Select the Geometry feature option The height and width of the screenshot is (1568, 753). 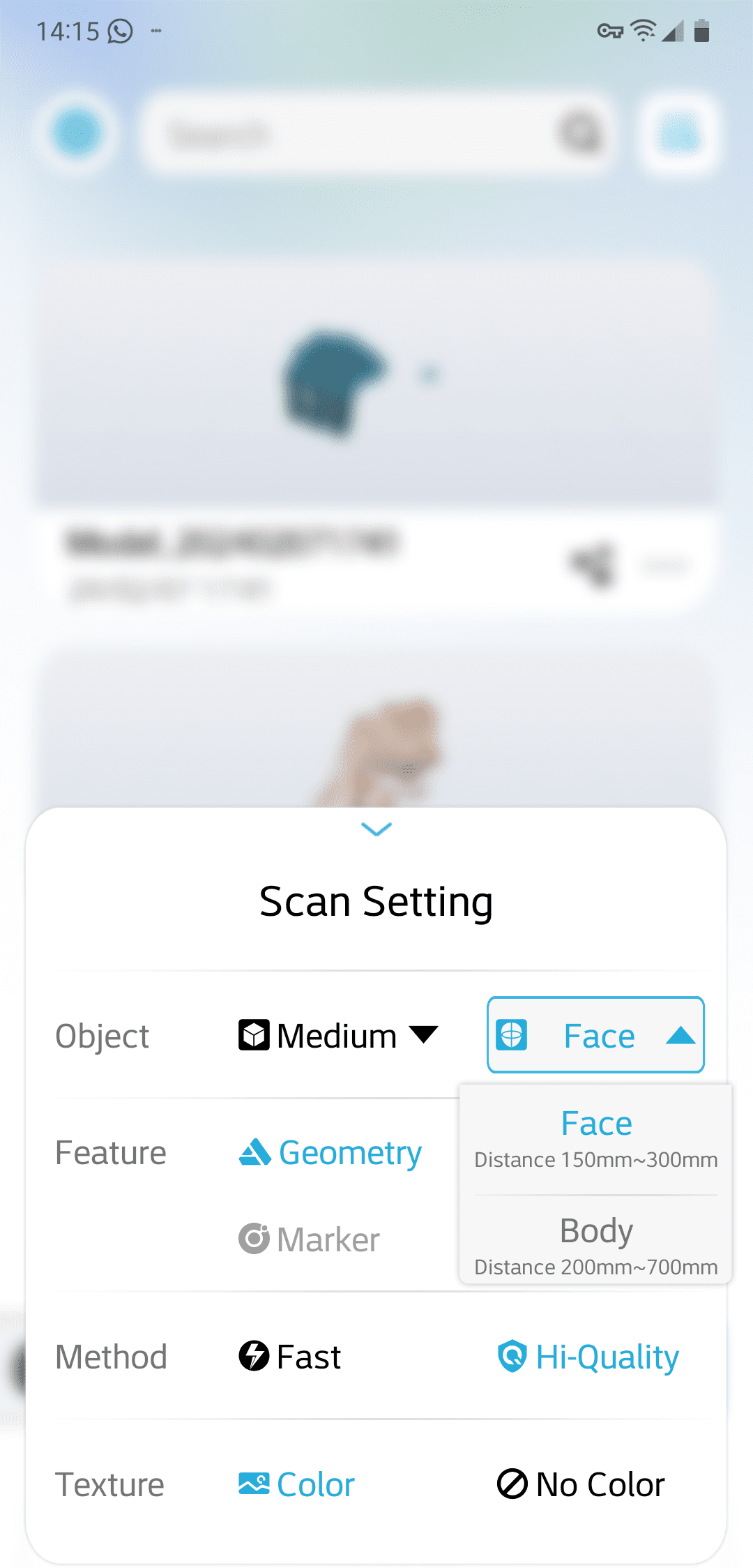(330, 1152)
